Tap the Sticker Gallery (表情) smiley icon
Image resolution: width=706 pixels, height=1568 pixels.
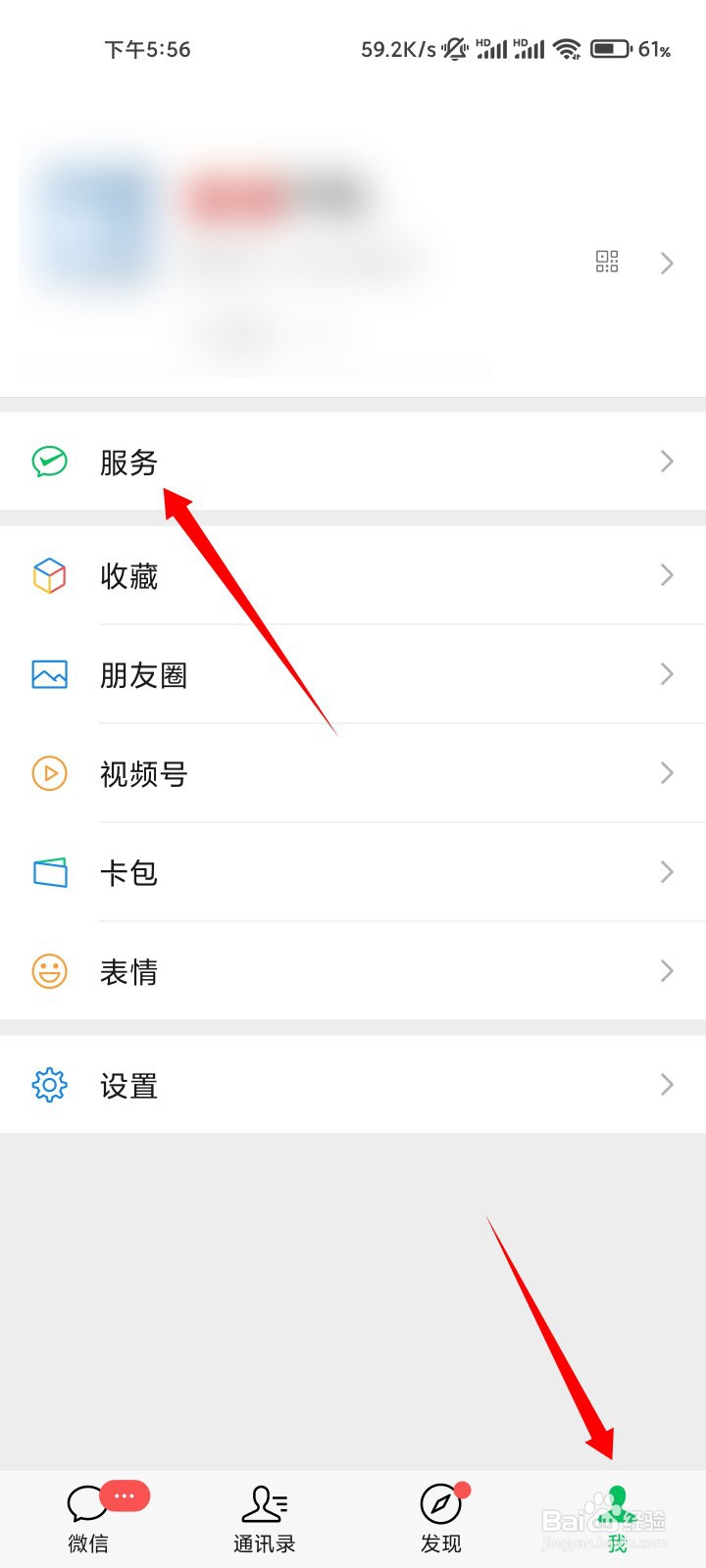(x=49, y=970)
